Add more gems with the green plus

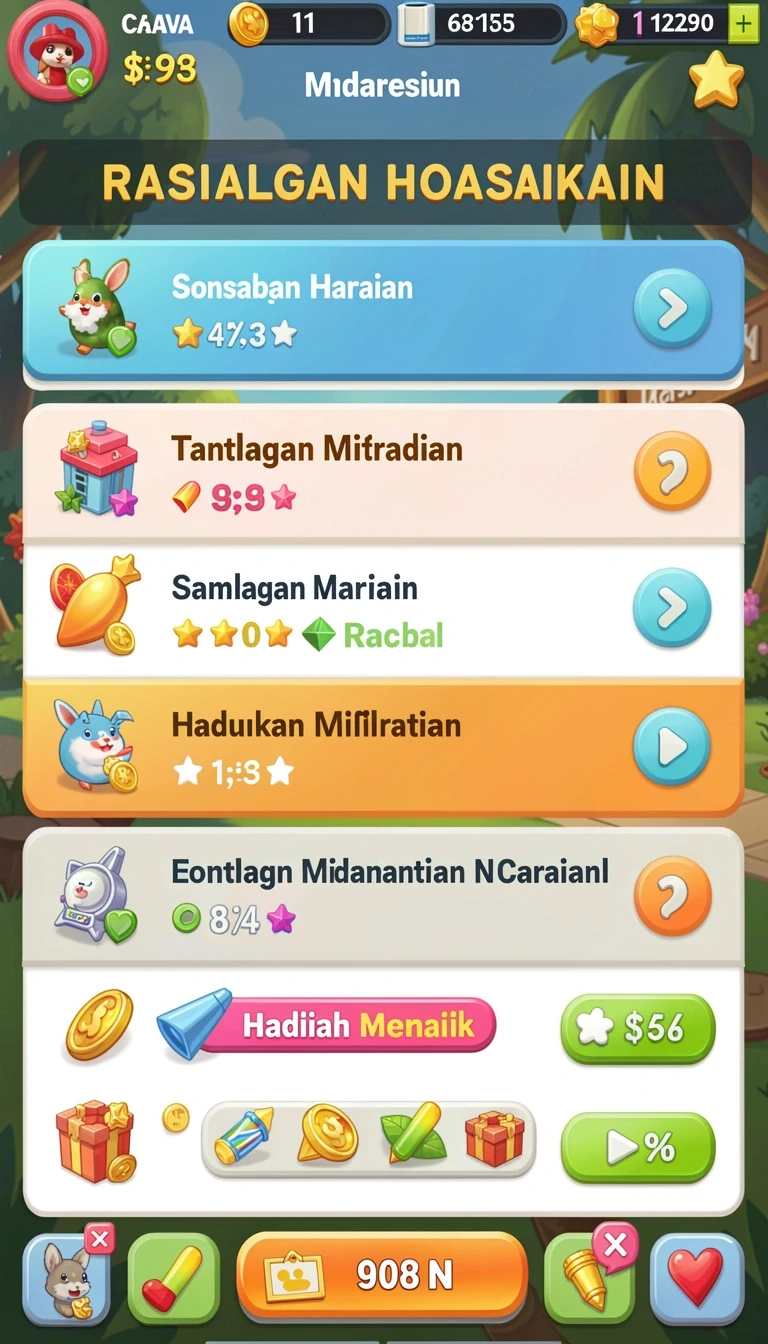(743, 23)
